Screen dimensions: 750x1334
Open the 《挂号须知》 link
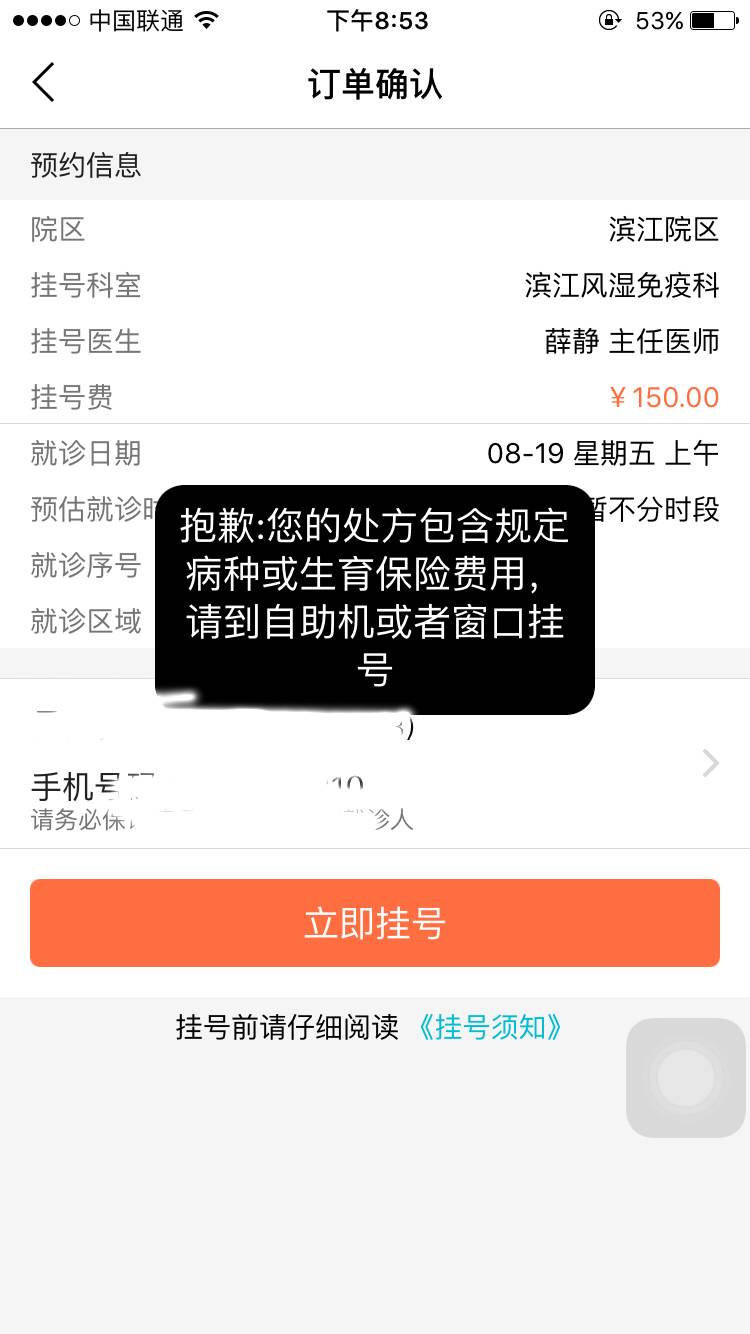click(x=490, y=1027)
